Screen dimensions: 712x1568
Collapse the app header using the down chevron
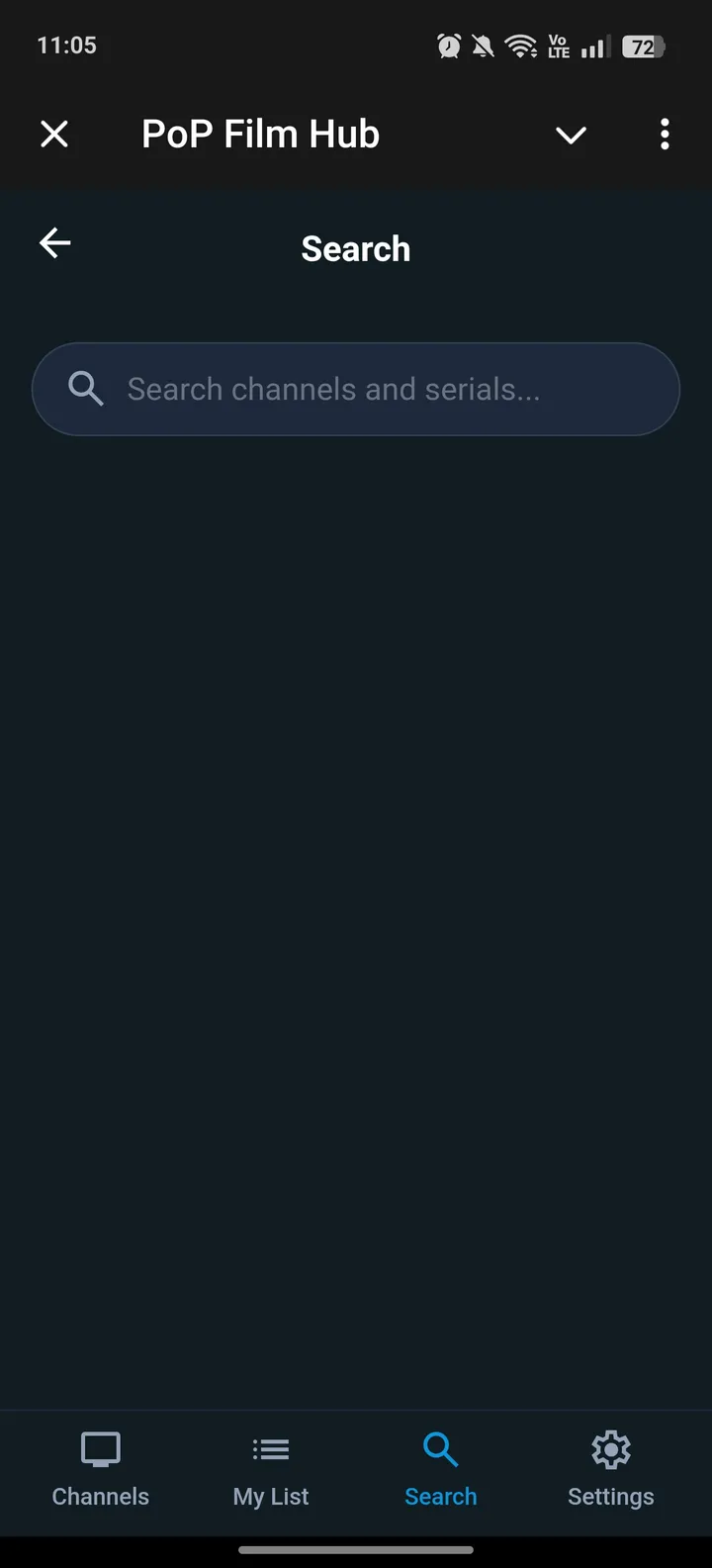click(x=571, y=135)
